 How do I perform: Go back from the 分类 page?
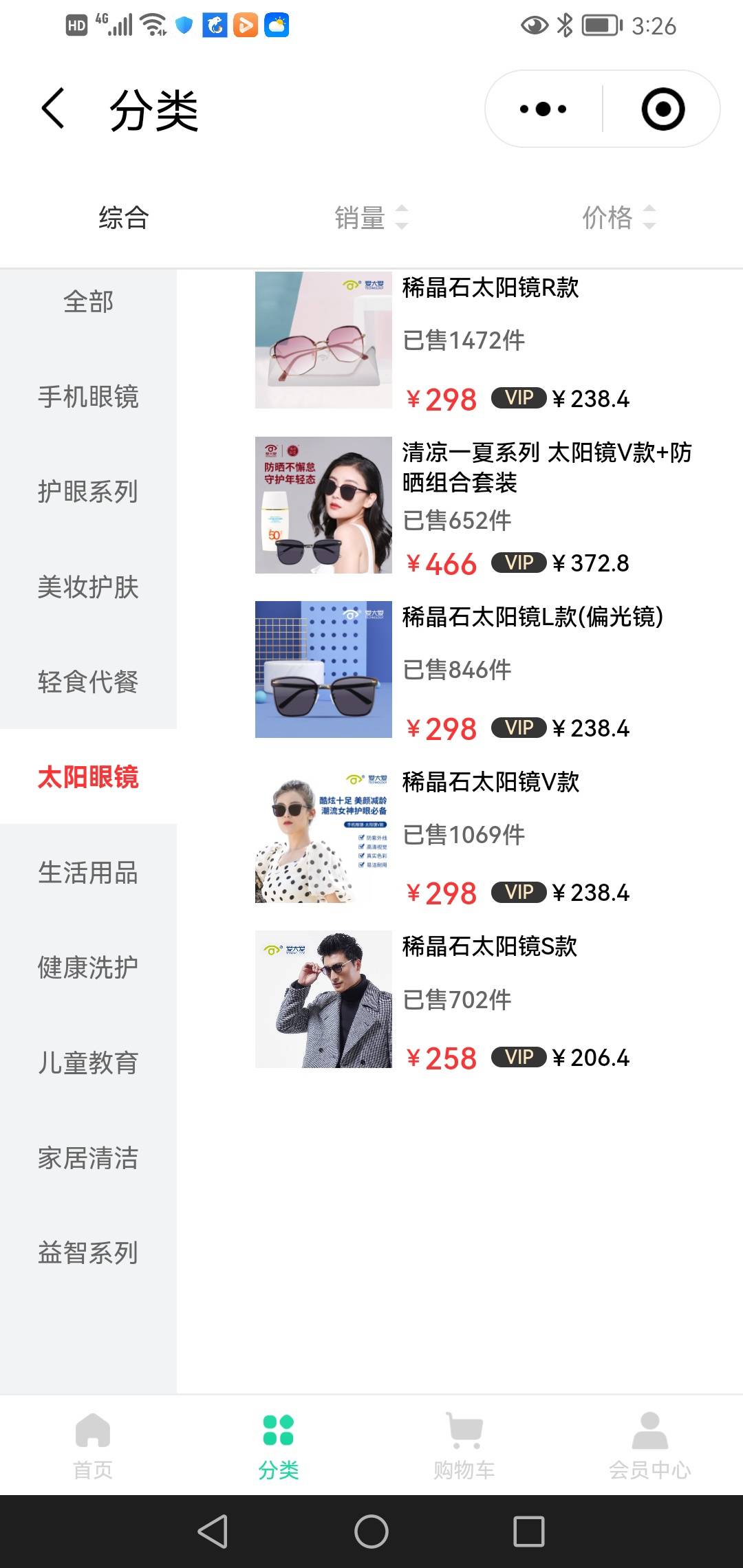click(54, 109)
